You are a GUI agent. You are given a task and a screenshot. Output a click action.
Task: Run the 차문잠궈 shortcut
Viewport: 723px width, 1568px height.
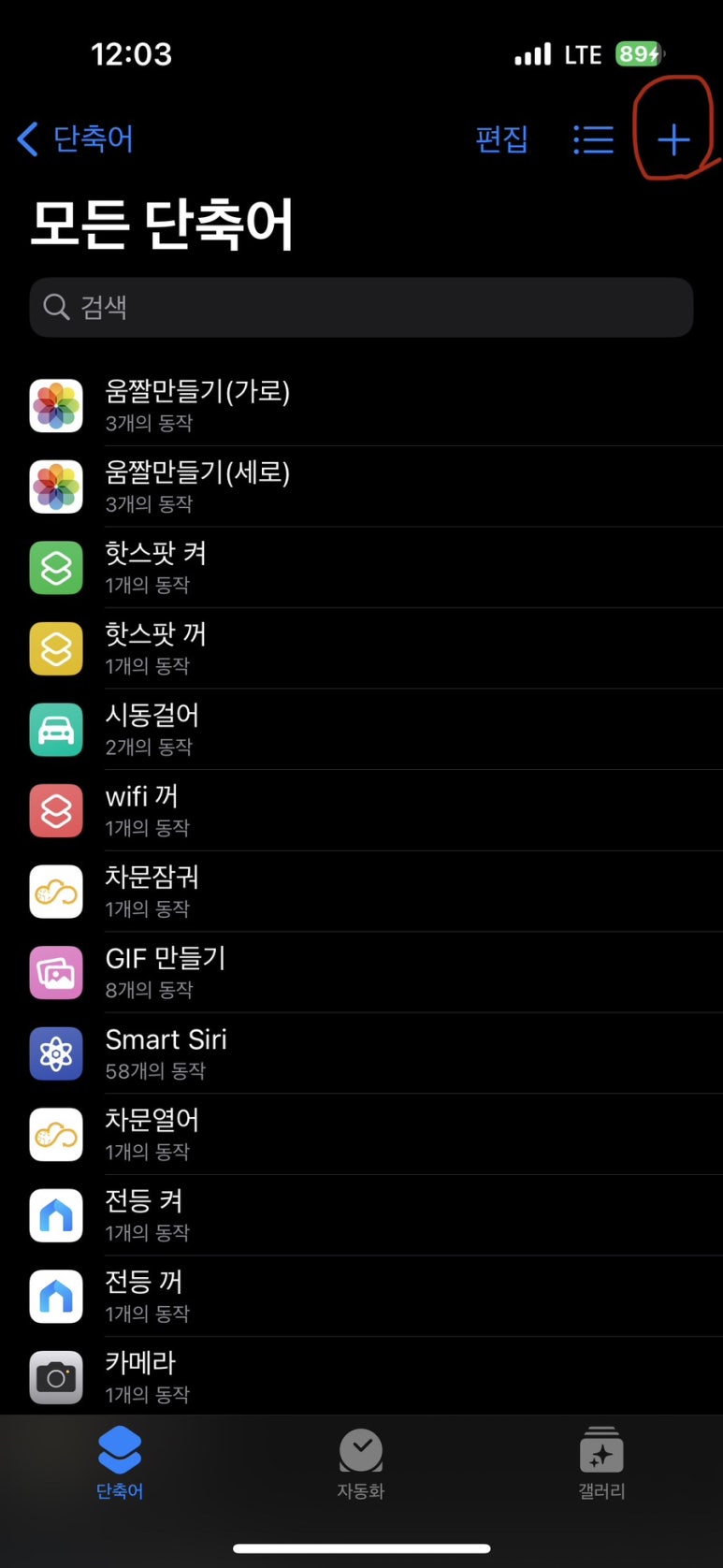coord(152,891)
